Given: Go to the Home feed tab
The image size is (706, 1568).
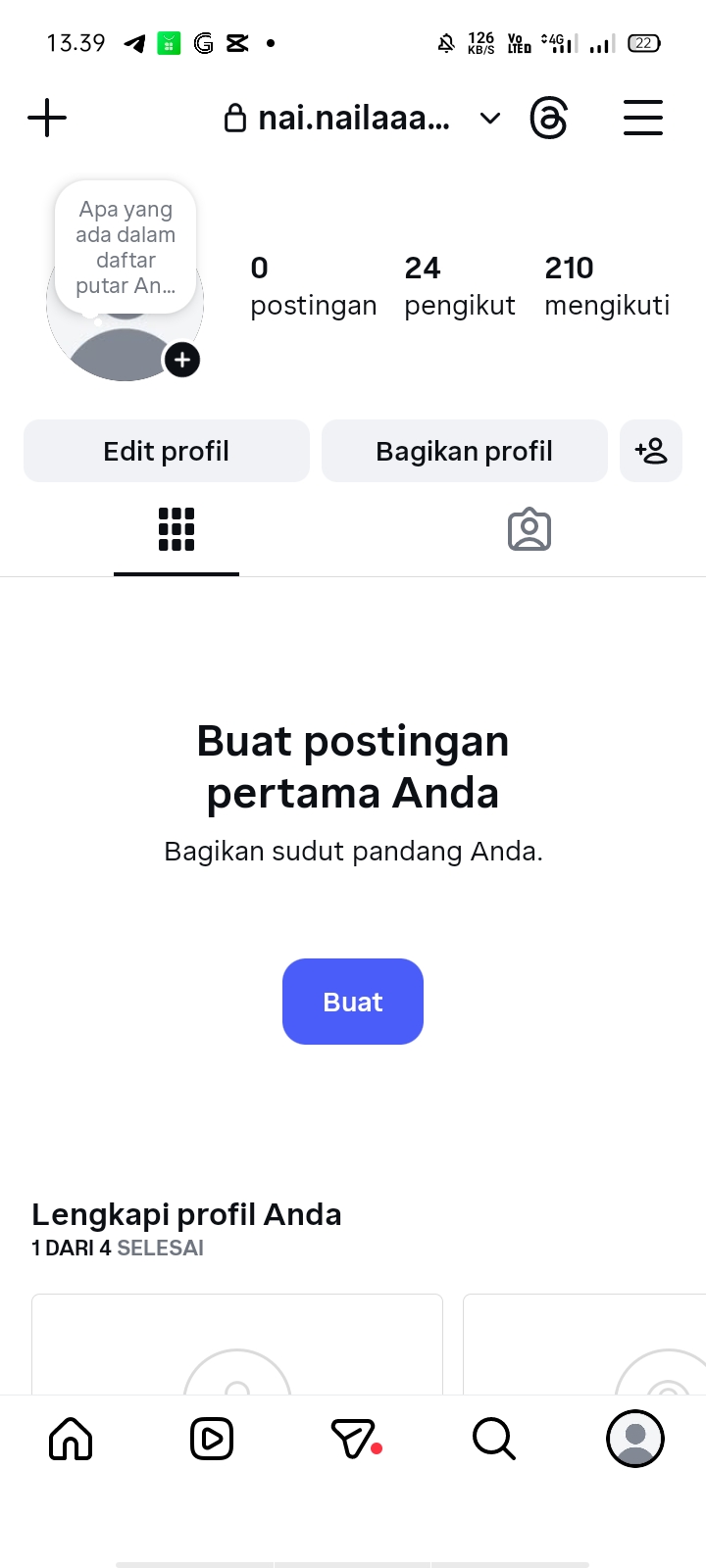Looking at the screenshot, I should [x=71, y=1439].
